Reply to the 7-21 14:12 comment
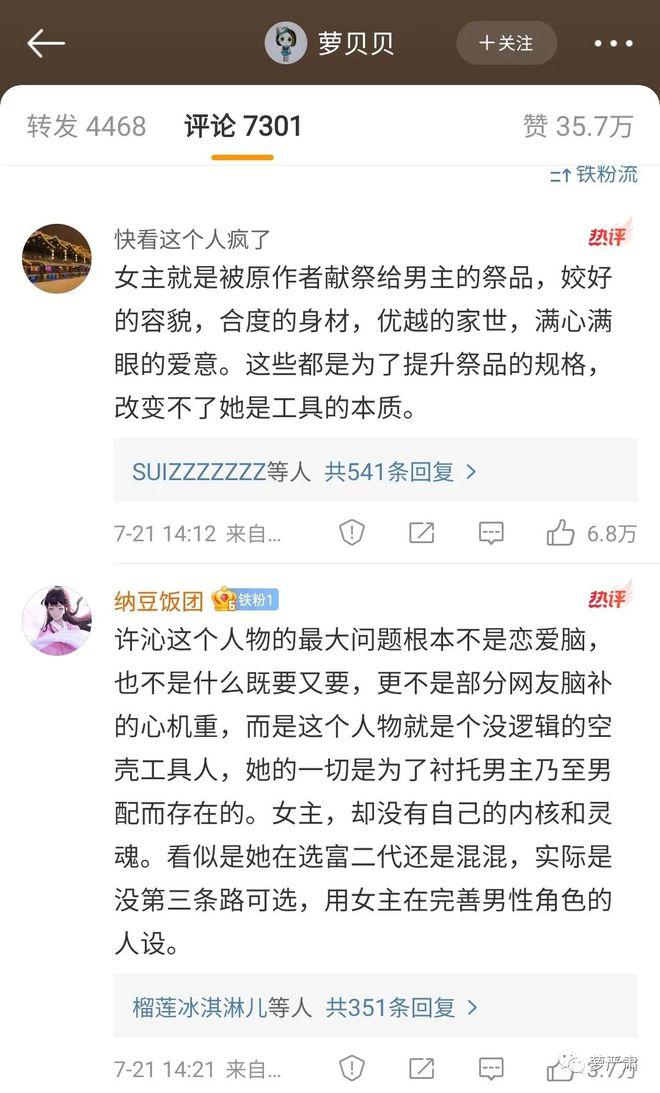The width and height of the screenshot is (660, 1093). (490, 533)
